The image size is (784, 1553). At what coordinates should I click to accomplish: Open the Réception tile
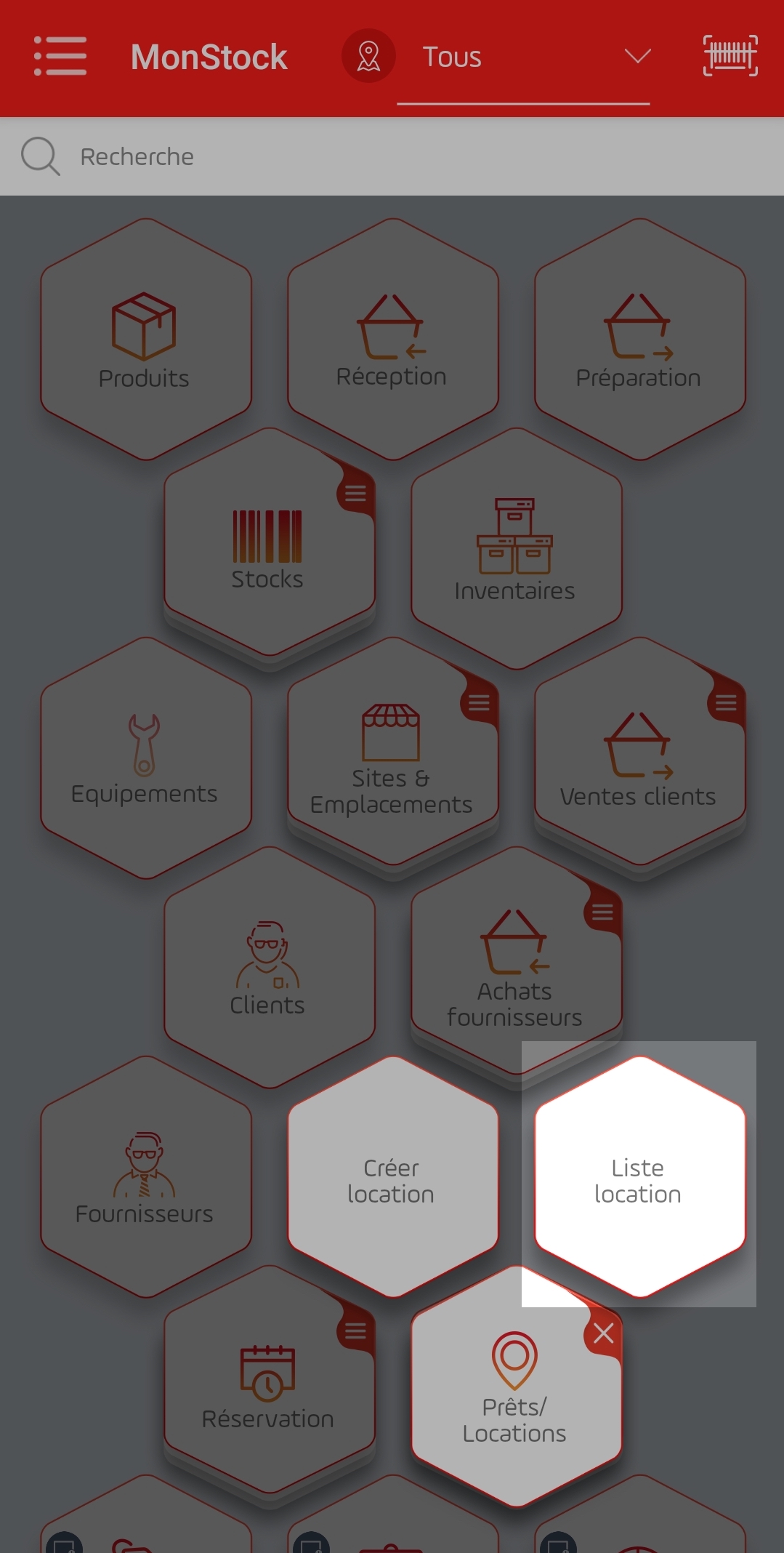tap(392, 340)
